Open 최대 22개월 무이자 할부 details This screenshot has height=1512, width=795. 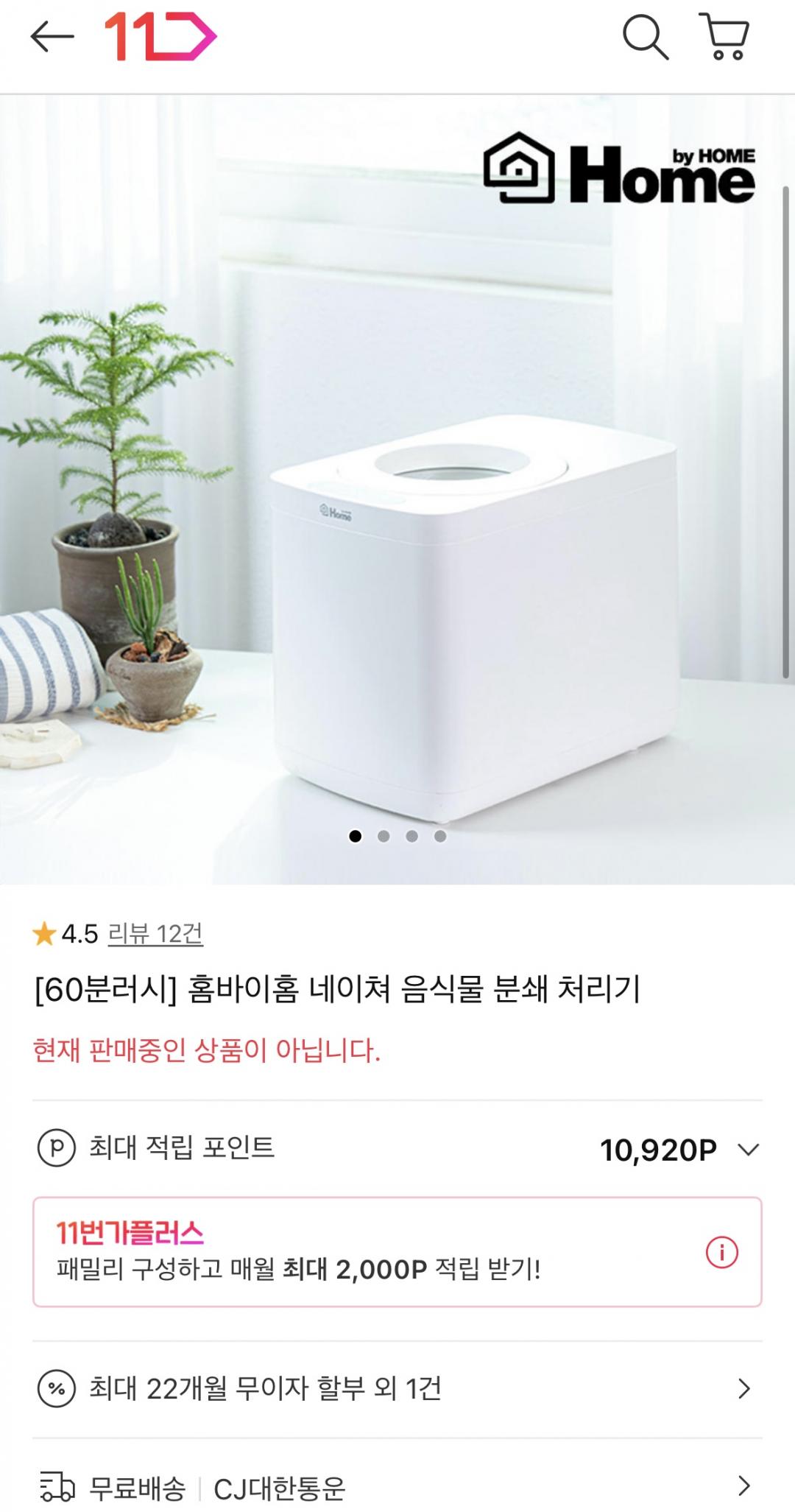[397, 1389]
